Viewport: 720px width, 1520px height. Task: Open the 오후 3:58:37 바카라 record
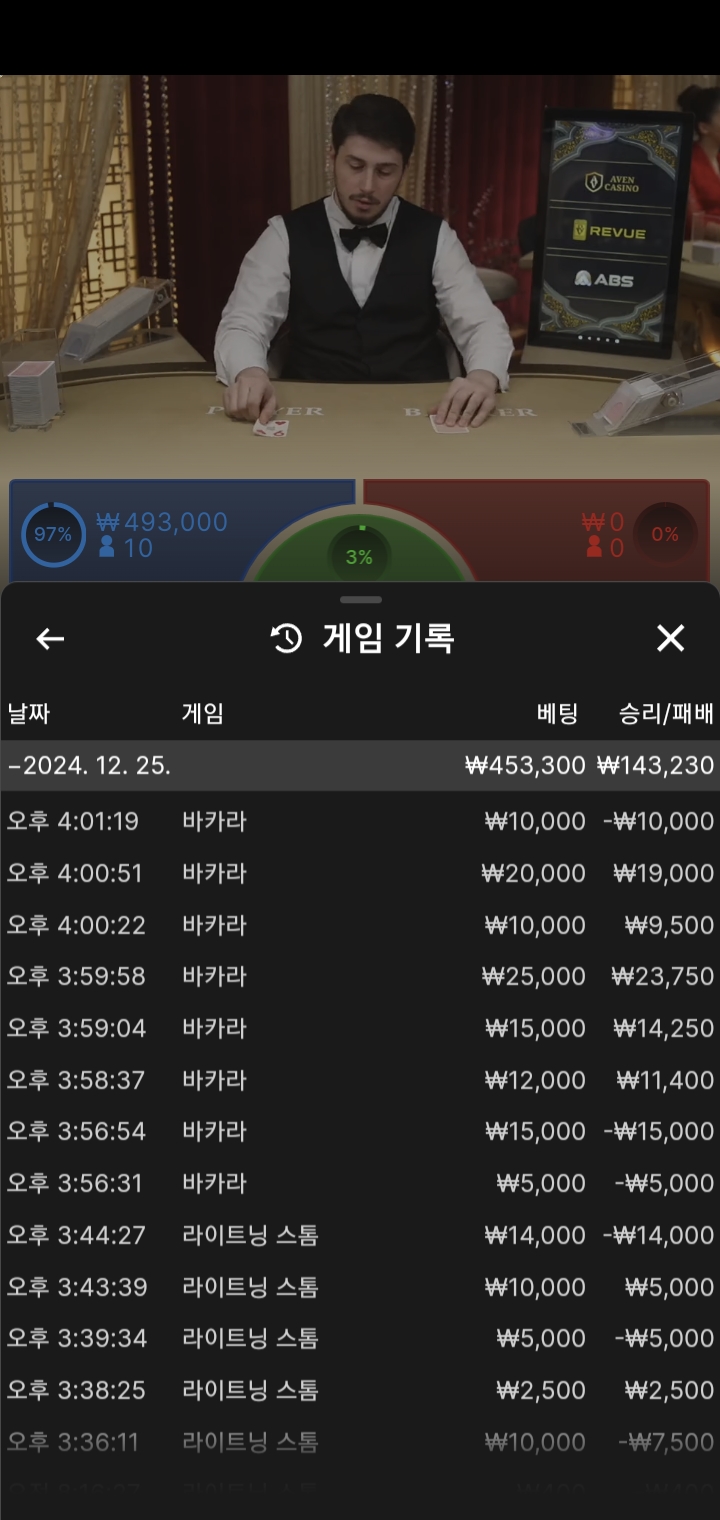(x=360, y=1080)
